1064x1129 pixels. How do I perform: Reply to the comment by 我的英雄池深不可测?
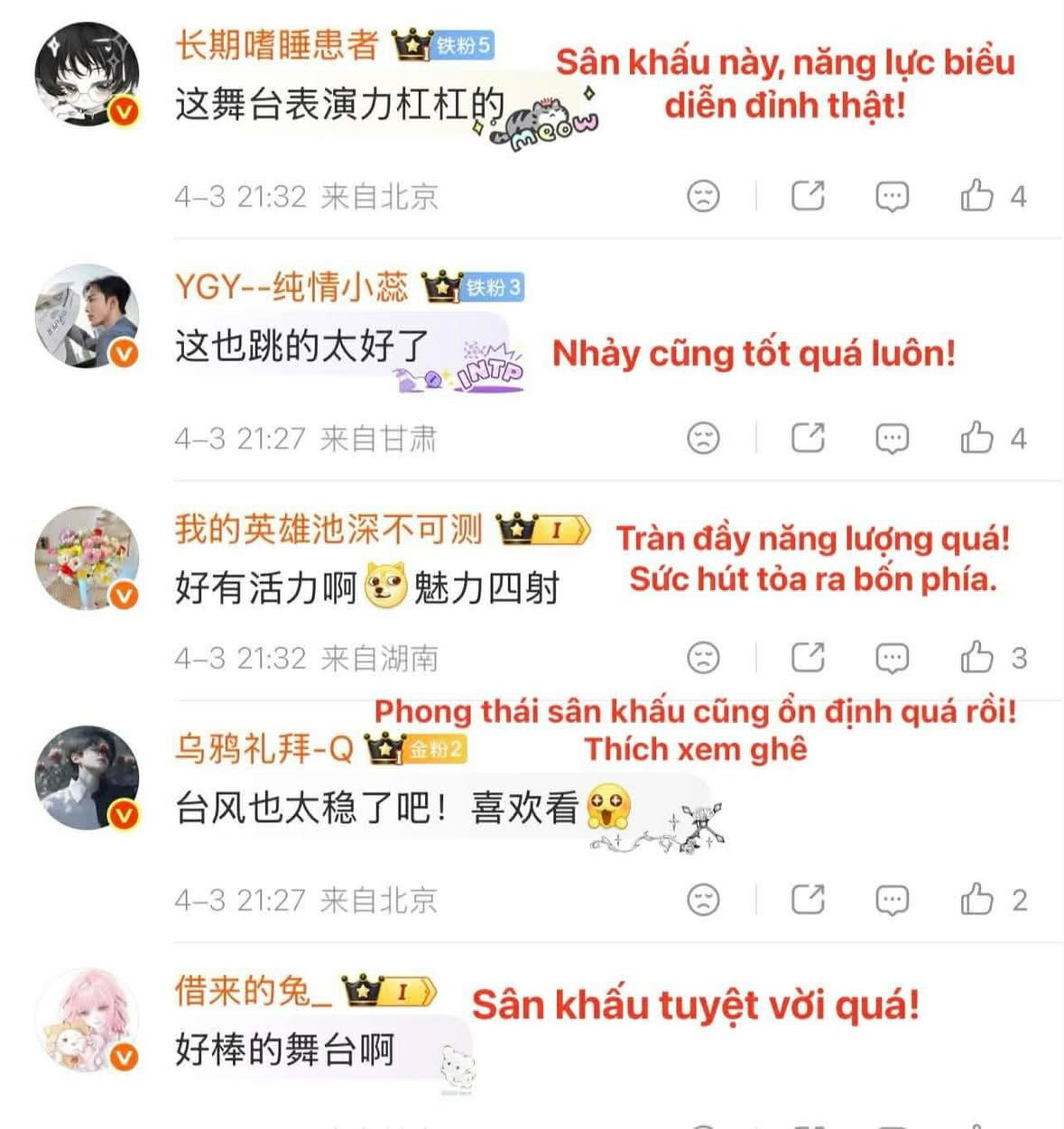(x=892, y=658)
